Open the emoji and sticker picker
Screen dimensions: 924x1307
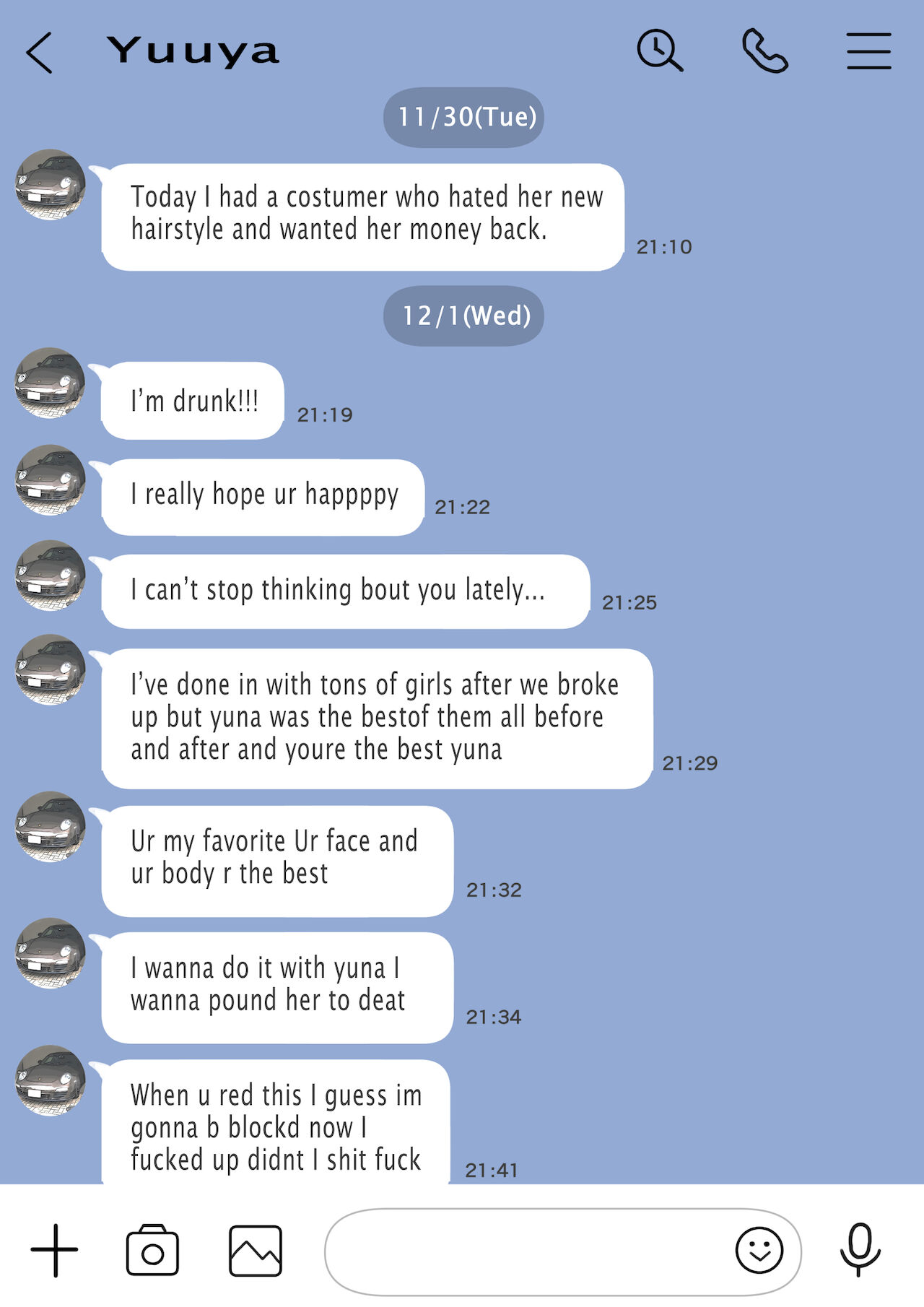coord(759,1250)
